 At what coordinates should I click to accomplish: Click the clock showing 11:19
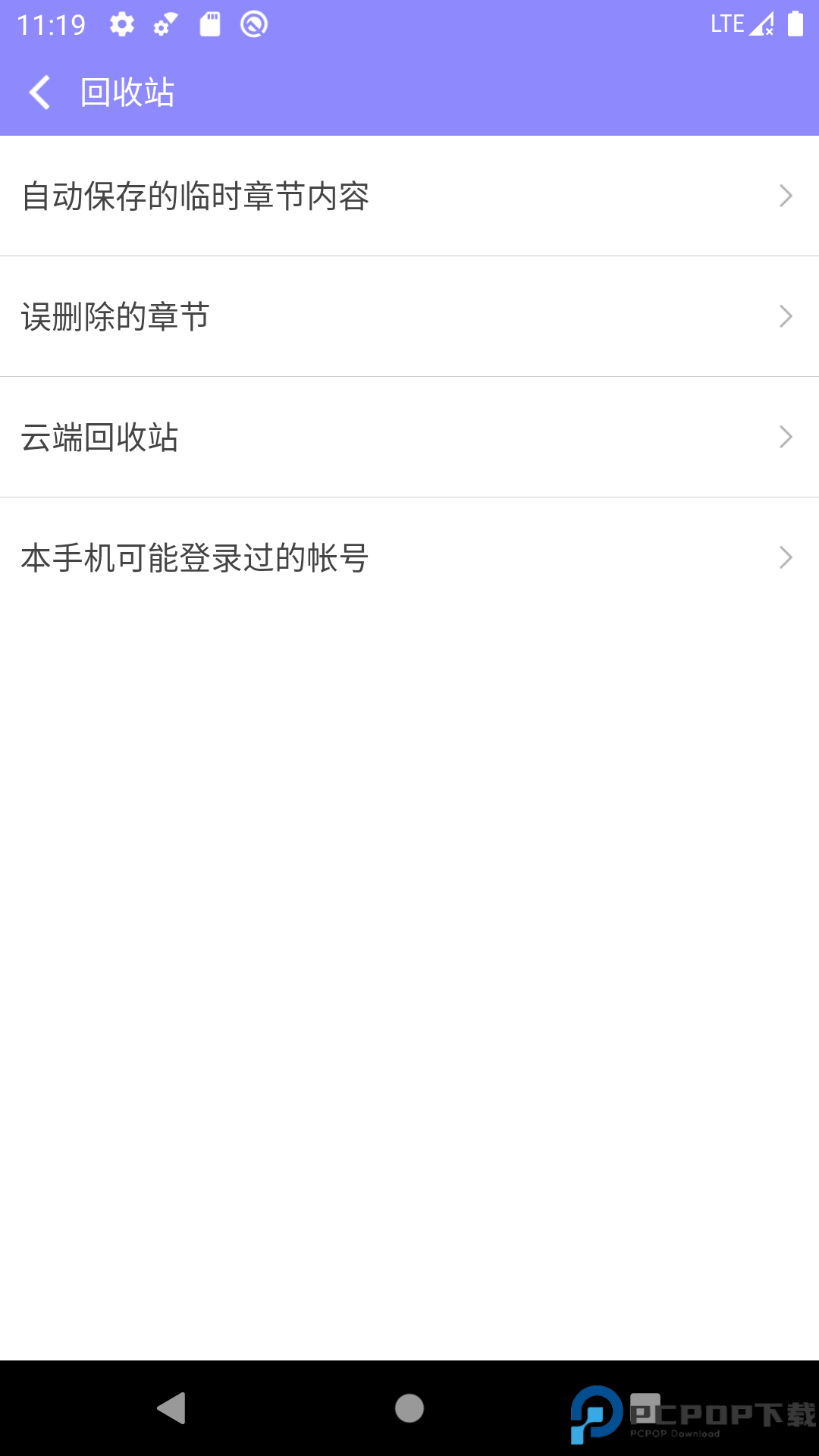click(x=50, y=24)
